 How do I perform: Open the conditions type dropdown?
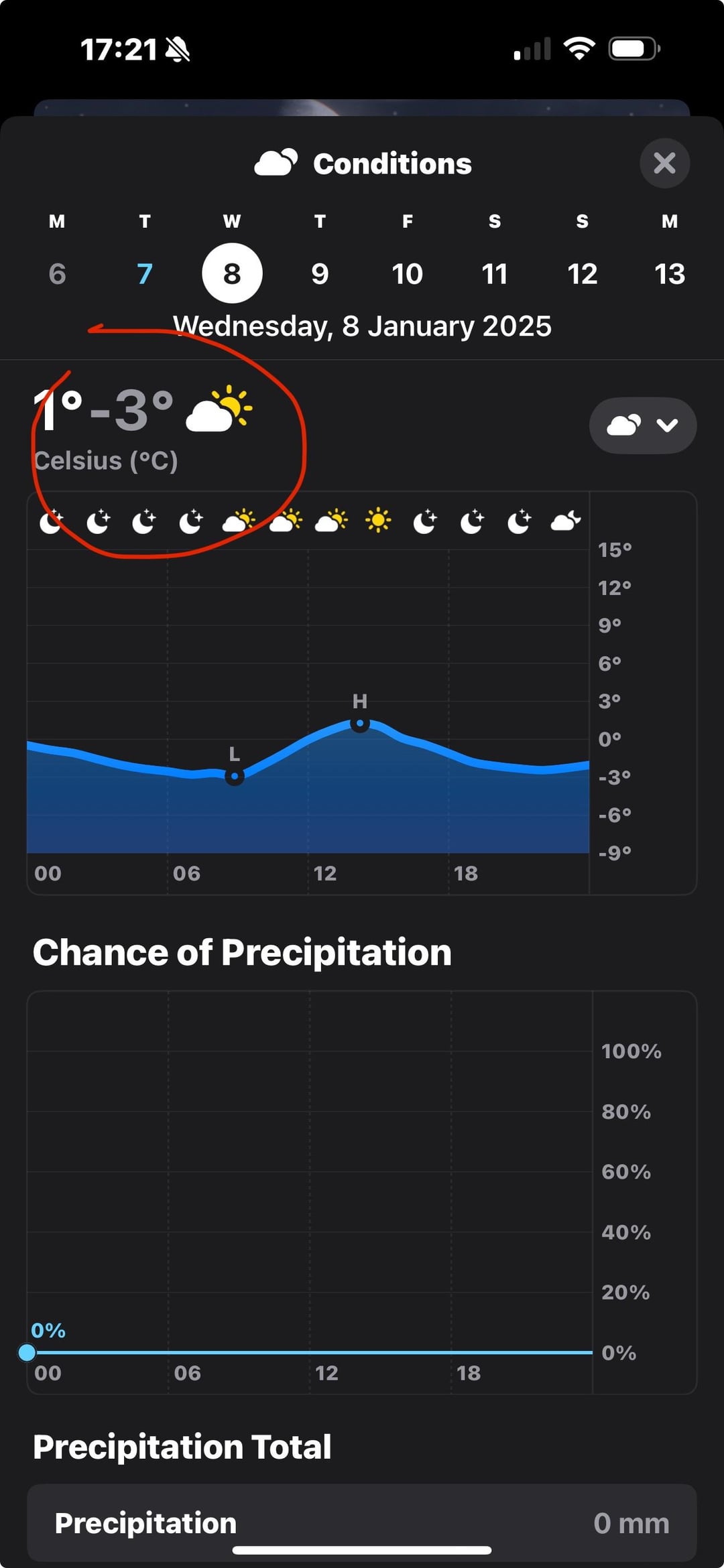tap(643, 426)
